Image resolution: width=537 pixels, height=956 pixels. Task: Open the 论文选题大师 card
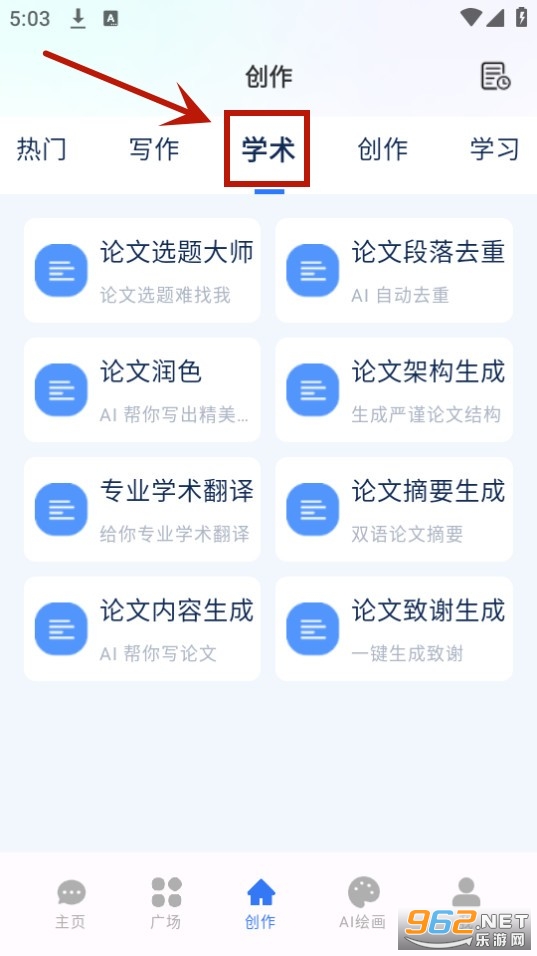click(142, 270)
